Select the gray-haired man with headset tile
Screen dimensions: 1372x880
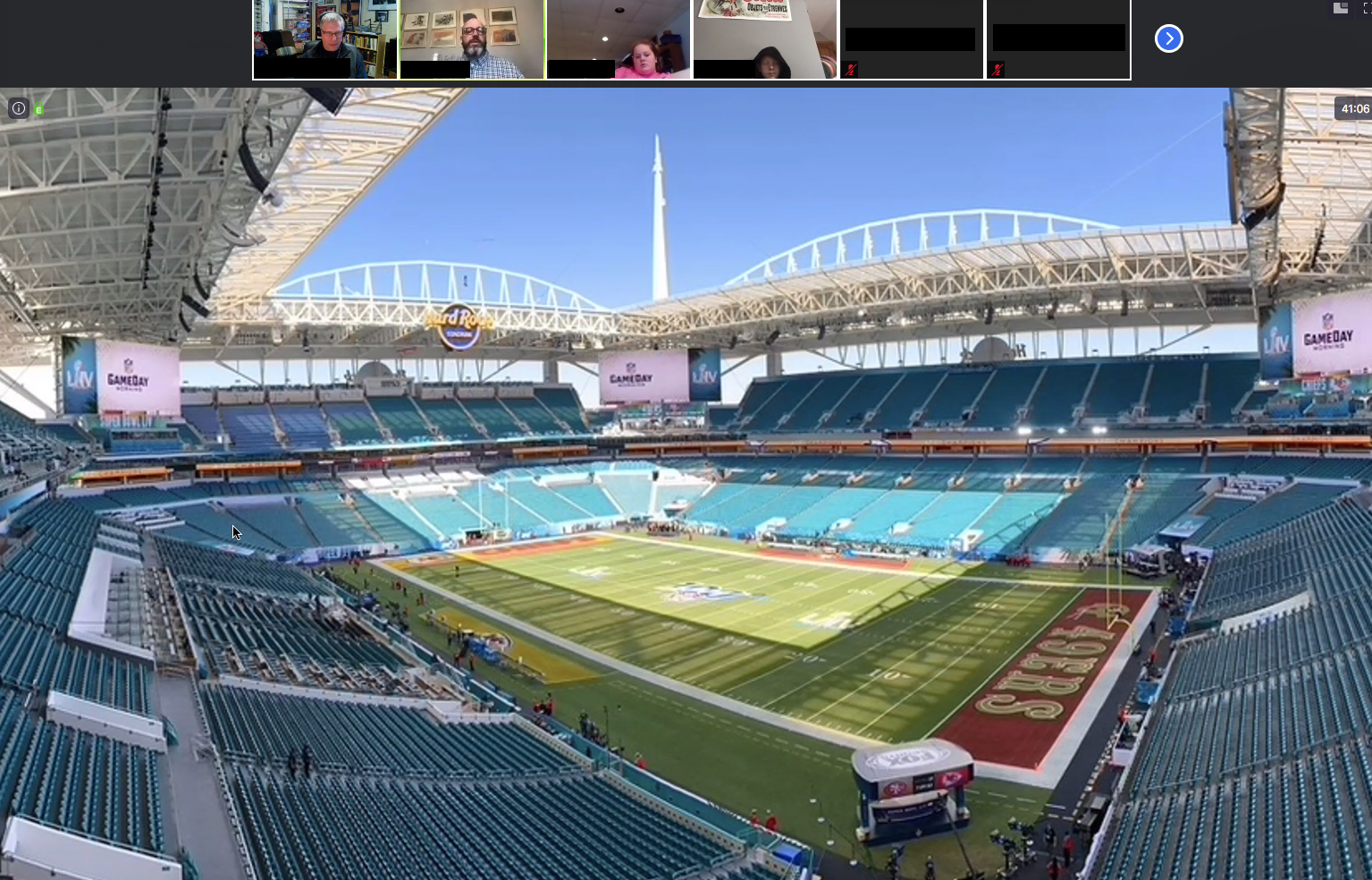pyautogui.click(x=325, y=39)
